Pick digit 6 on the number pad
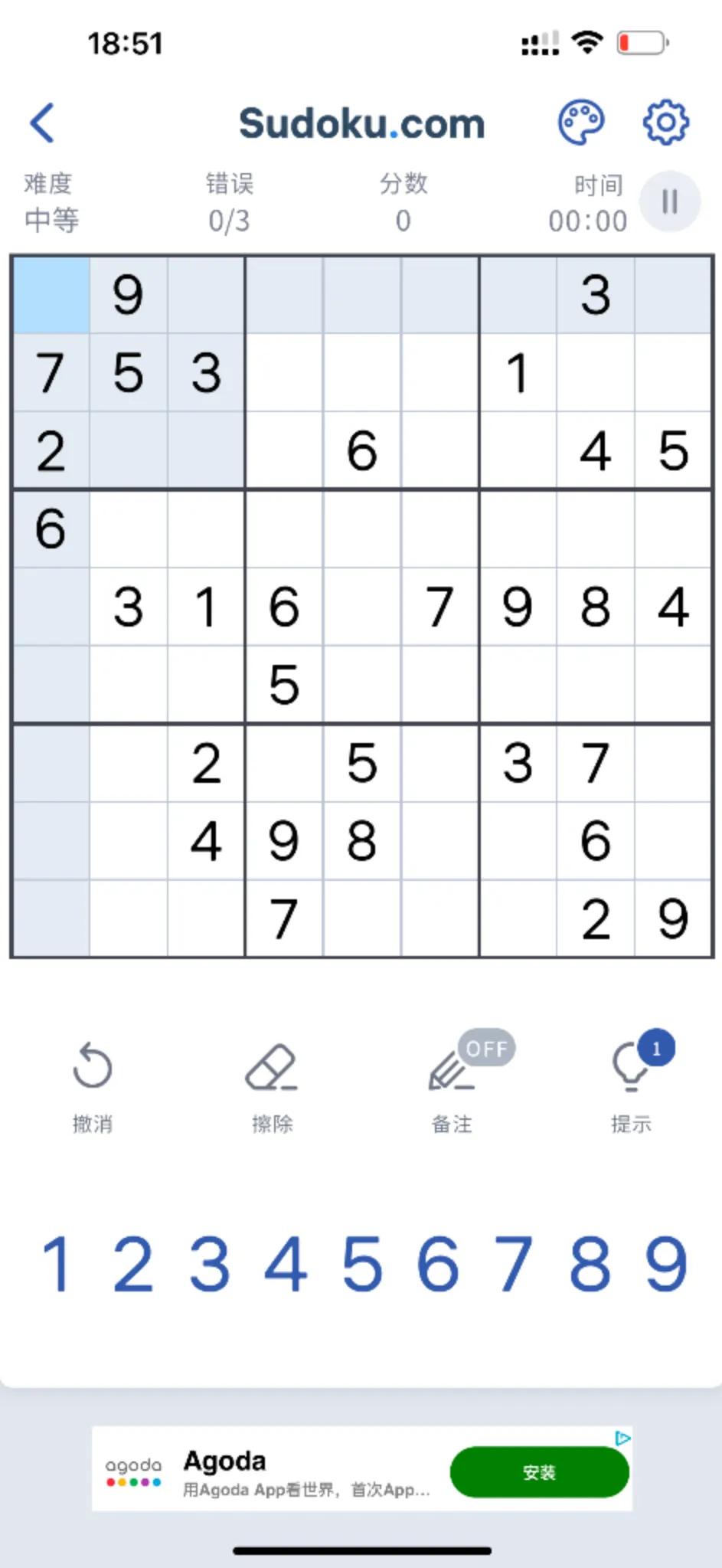The image size is (722, 1568). pyautogui.click(x=437, y=1265)
